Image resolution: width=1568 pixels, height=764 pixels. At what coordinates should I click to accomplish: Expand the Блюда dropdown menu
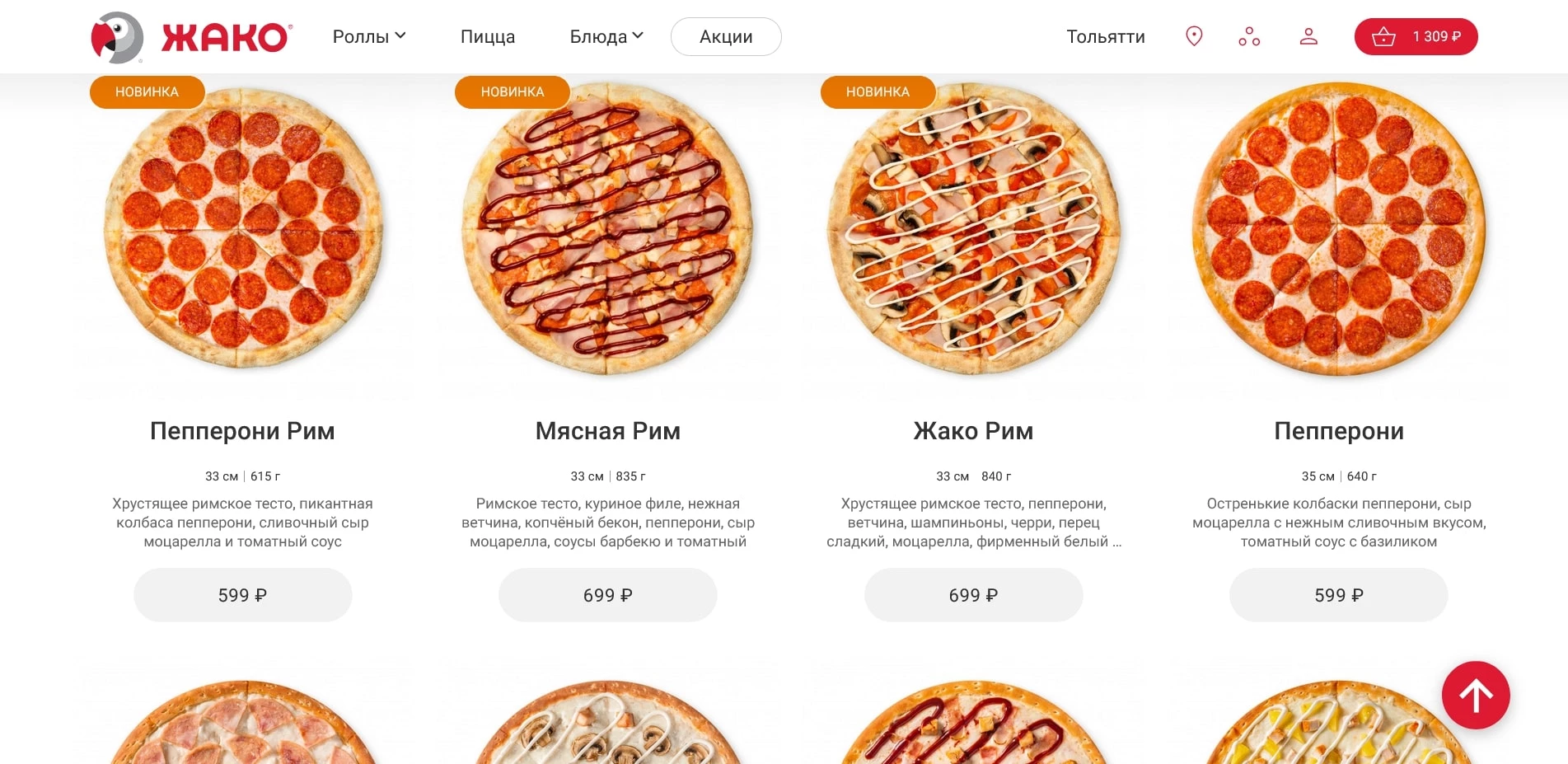(x=606, y=36)
